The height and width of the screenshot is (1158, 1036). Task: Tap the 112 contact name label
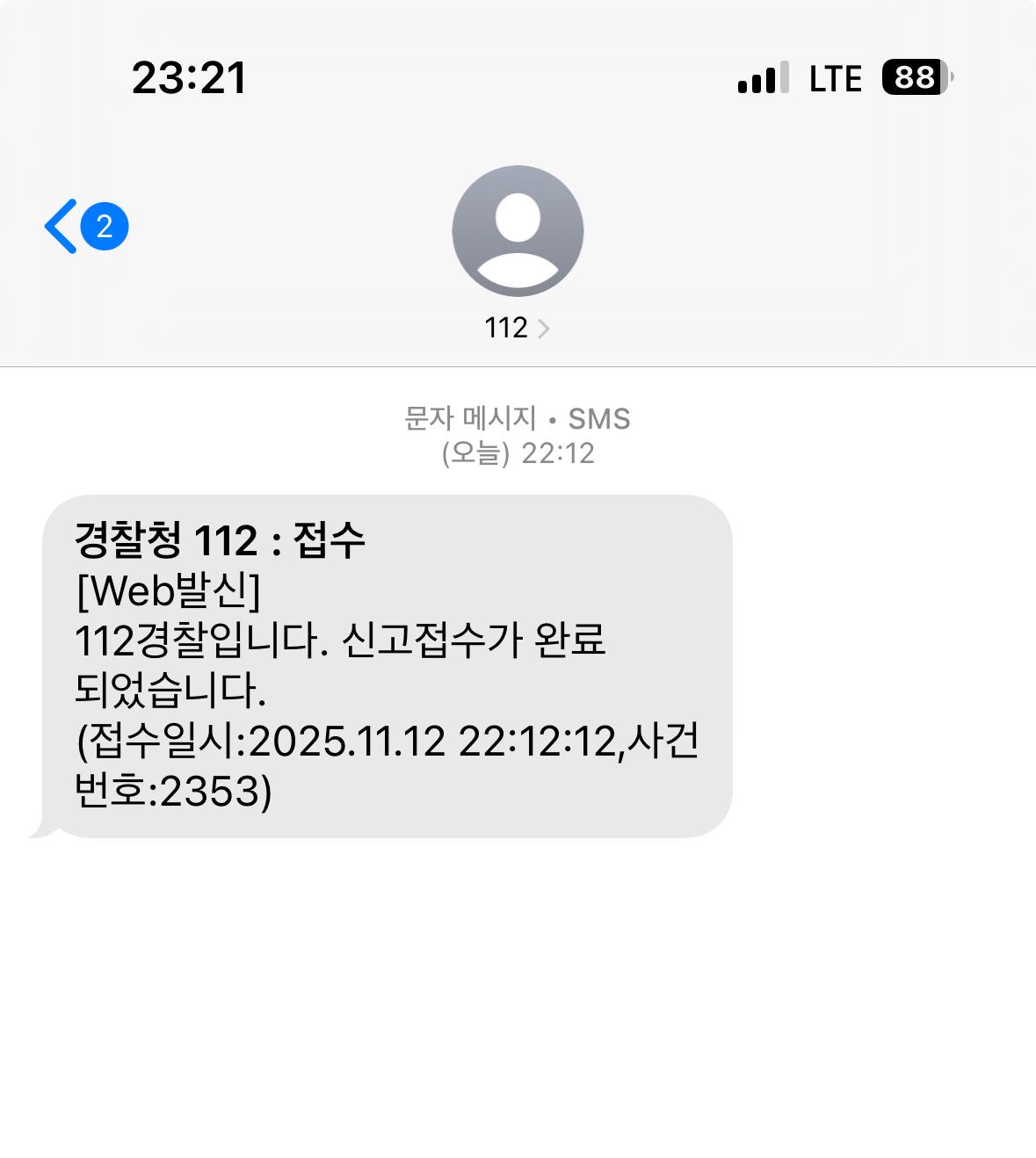point(507,329)
